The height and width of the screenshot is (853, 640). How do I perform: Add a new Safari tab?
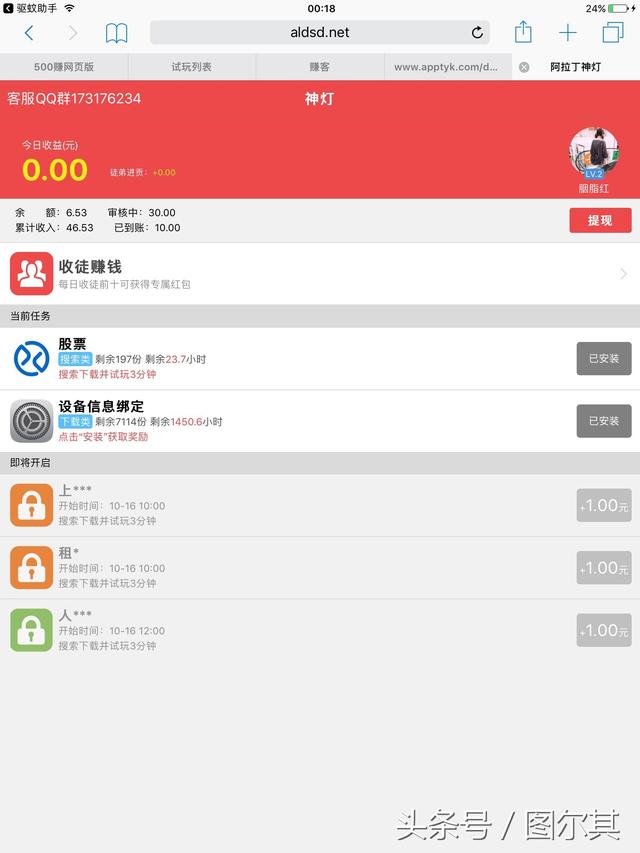[x=567, y=33]
